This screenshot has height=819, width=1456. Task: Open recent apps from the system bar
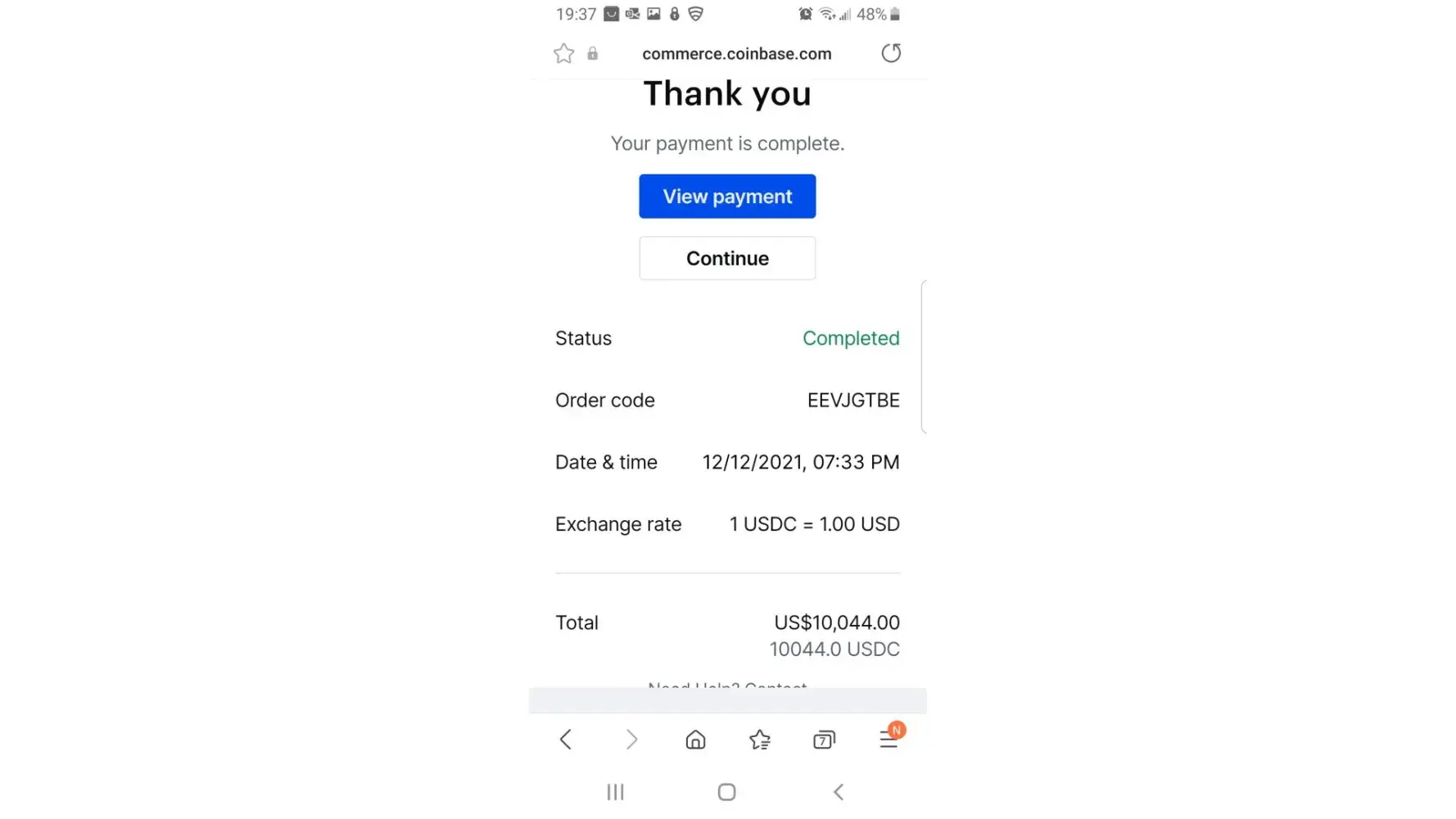point(615,792)
